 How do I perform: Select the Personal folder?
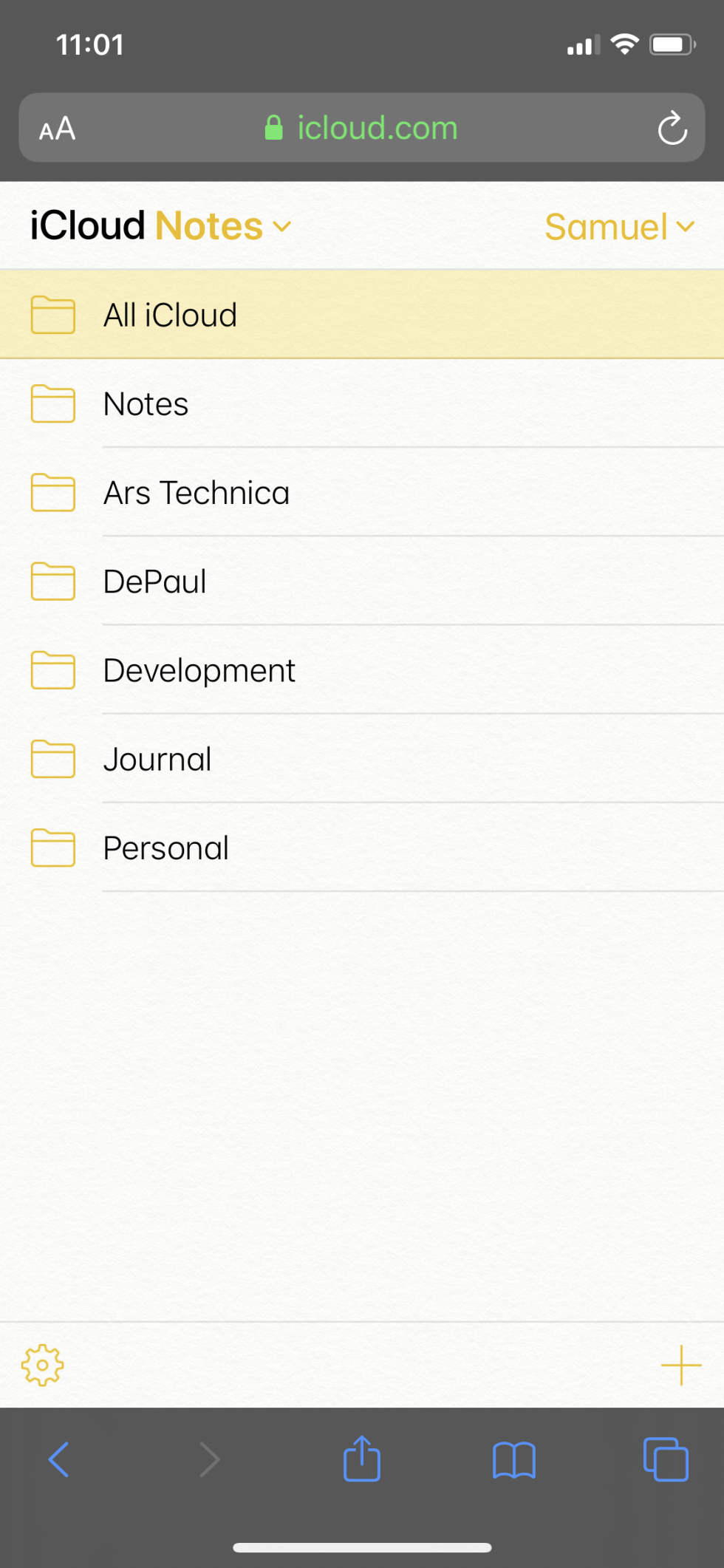[165, 848]
